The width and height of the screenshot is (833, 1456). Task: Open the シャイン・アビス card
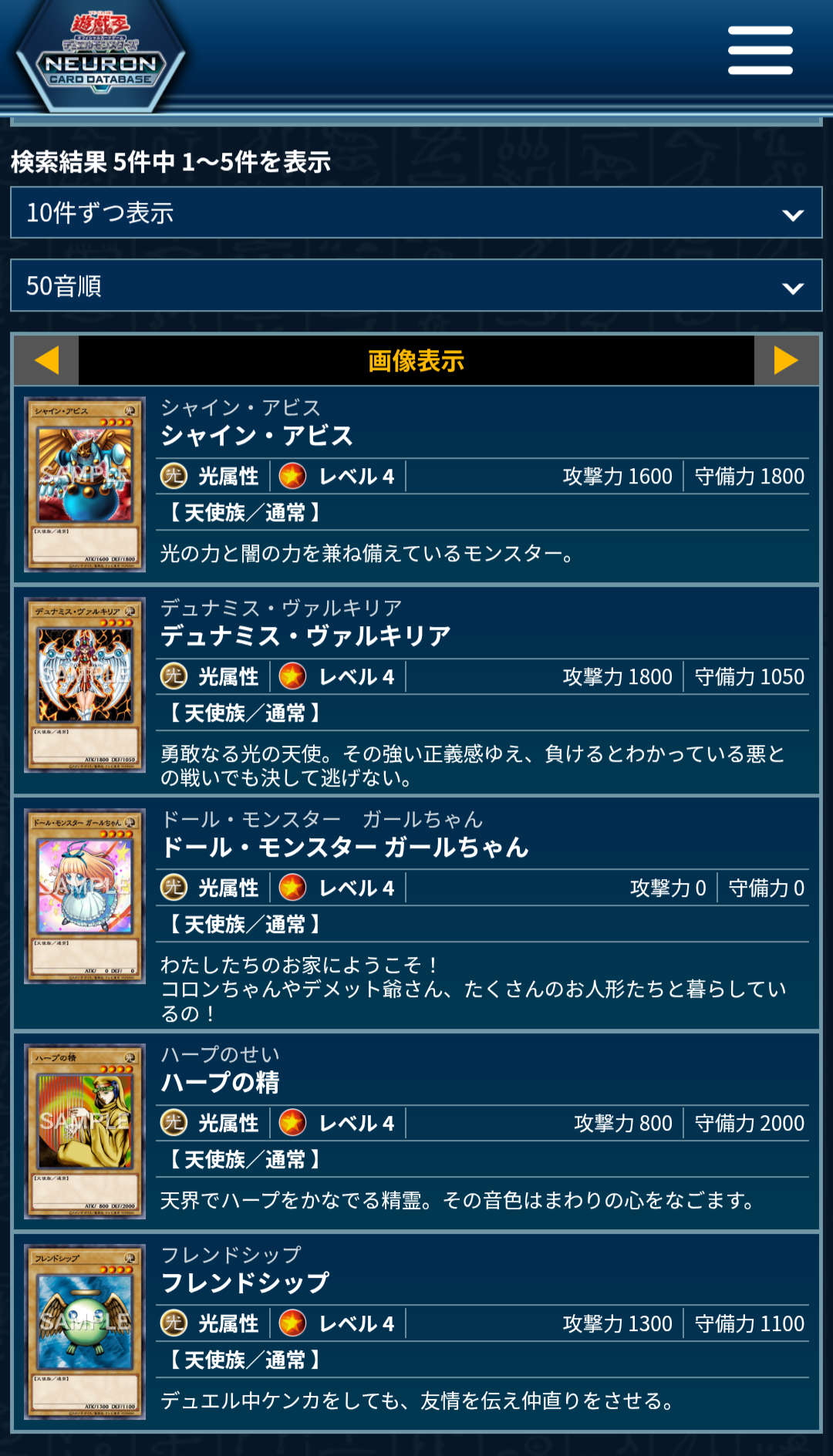click(257, 436)
